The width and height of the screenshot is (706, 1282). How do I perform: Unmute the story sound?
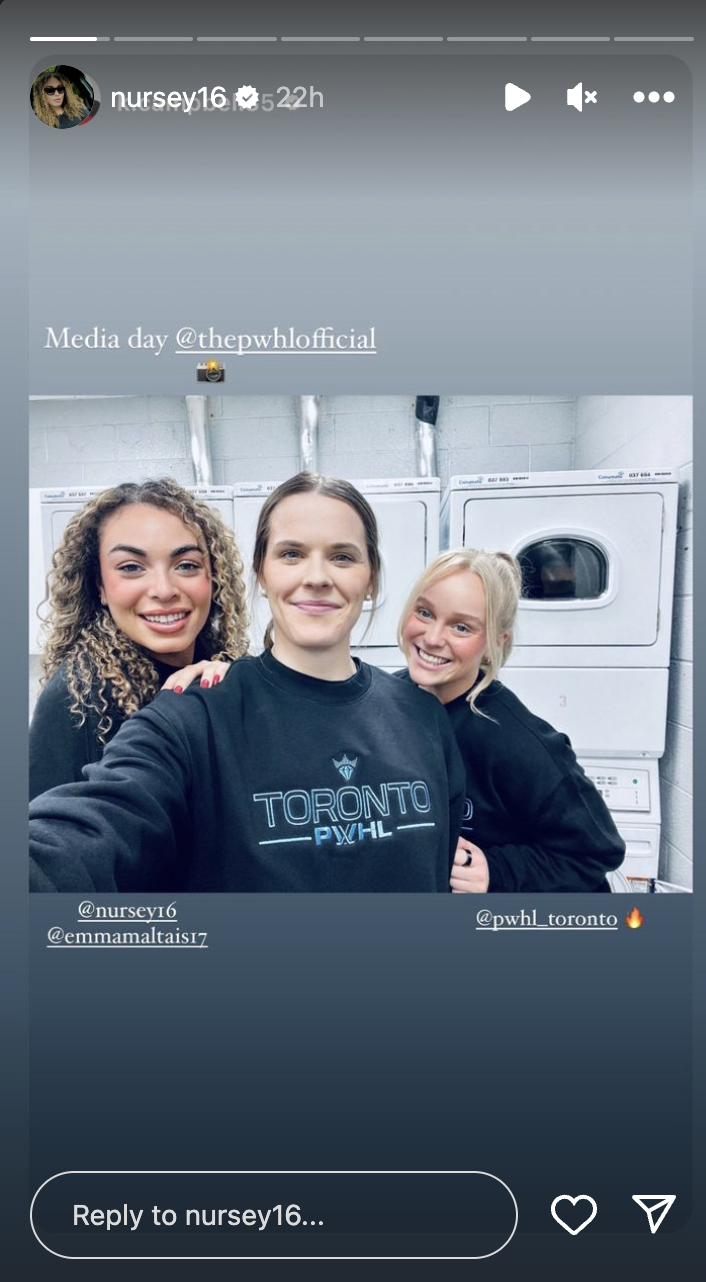coord(581,97)
